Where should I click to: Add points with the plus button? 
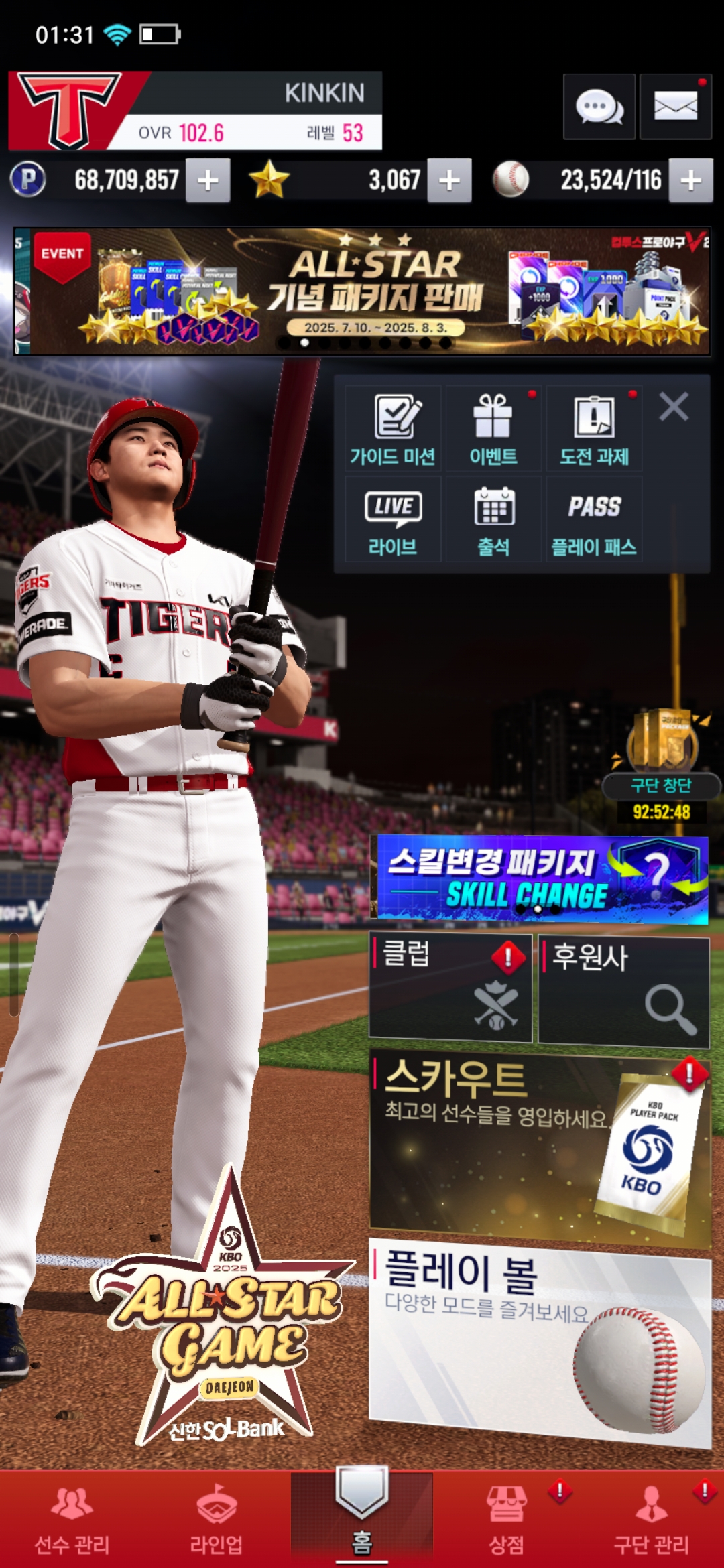pos(208,180)
